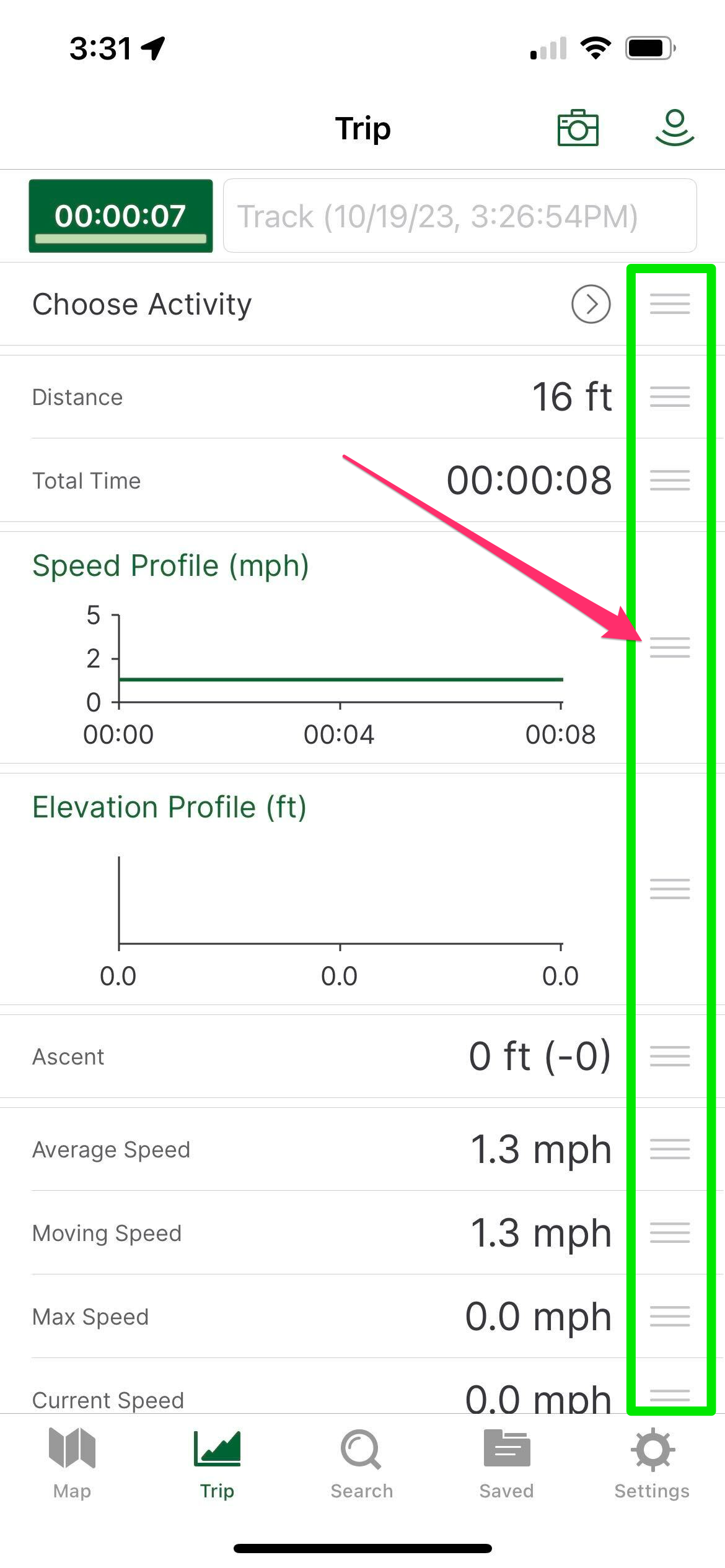This screenshot has height=1568, width=725.
Task: Tap the reorder handle beside Elevation Profile
Action: click(670, 889)
